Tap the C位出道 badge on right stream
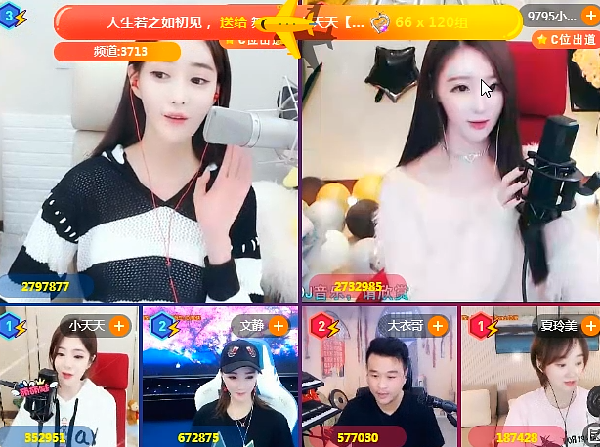This screenshot has height=447, width=600. [566, 39]
